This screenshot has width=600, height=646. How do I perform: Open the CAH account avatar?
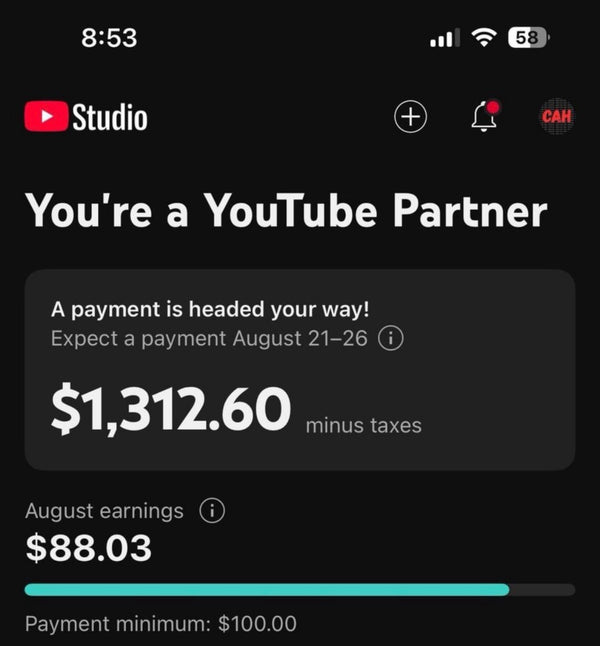click(556, 117)
